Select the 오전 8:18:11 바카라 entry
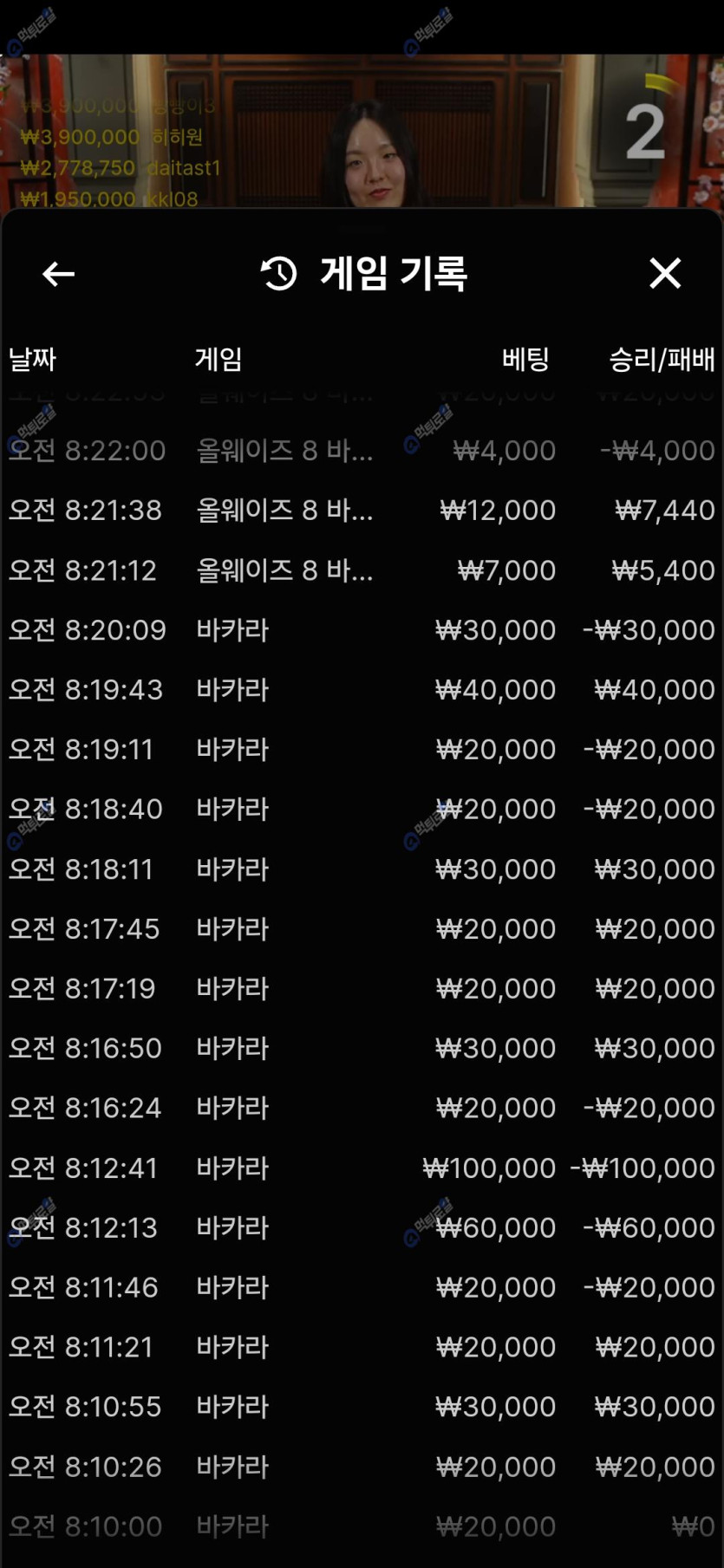The height and width of the screenshot is (1568, 724). (362, 869)
